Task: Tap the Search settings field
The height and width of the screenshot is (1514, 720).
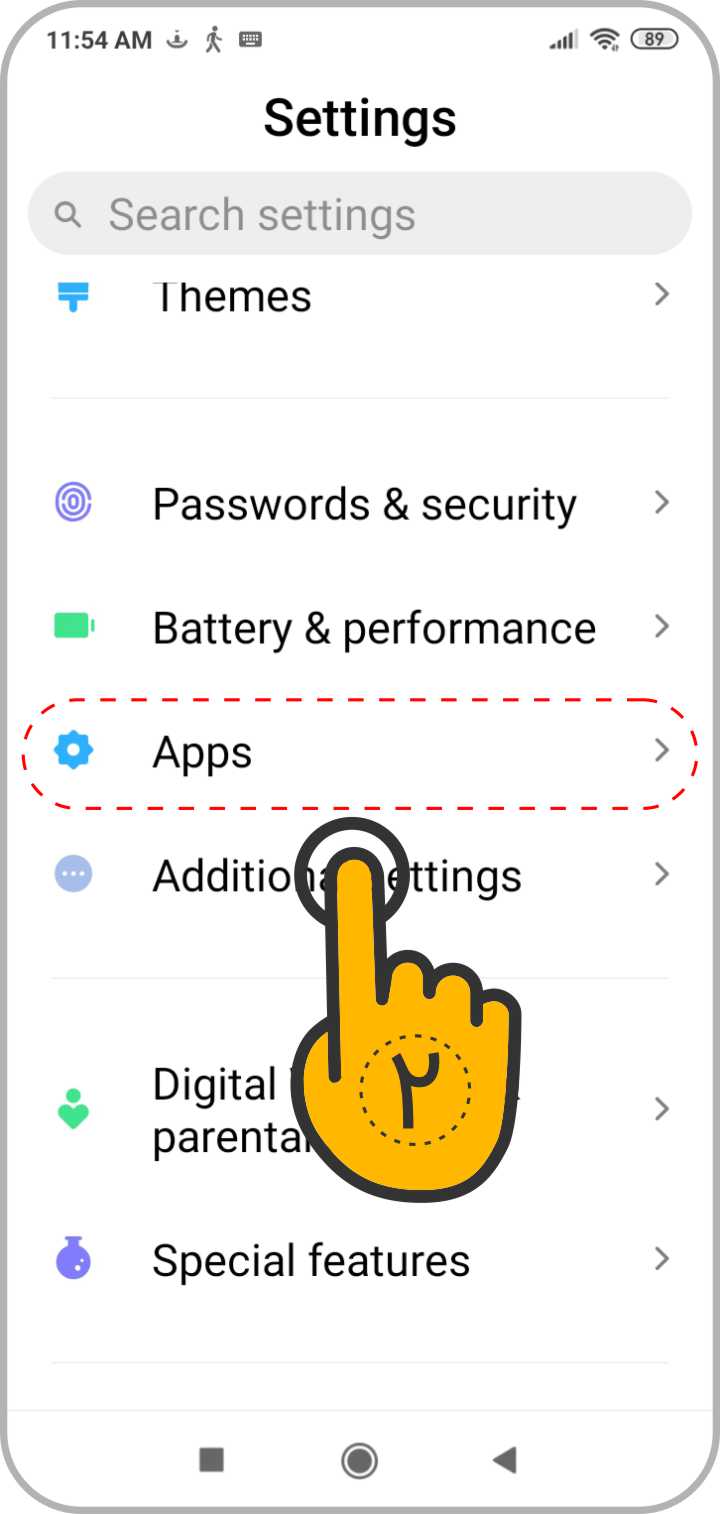Action: pos(360,214)
